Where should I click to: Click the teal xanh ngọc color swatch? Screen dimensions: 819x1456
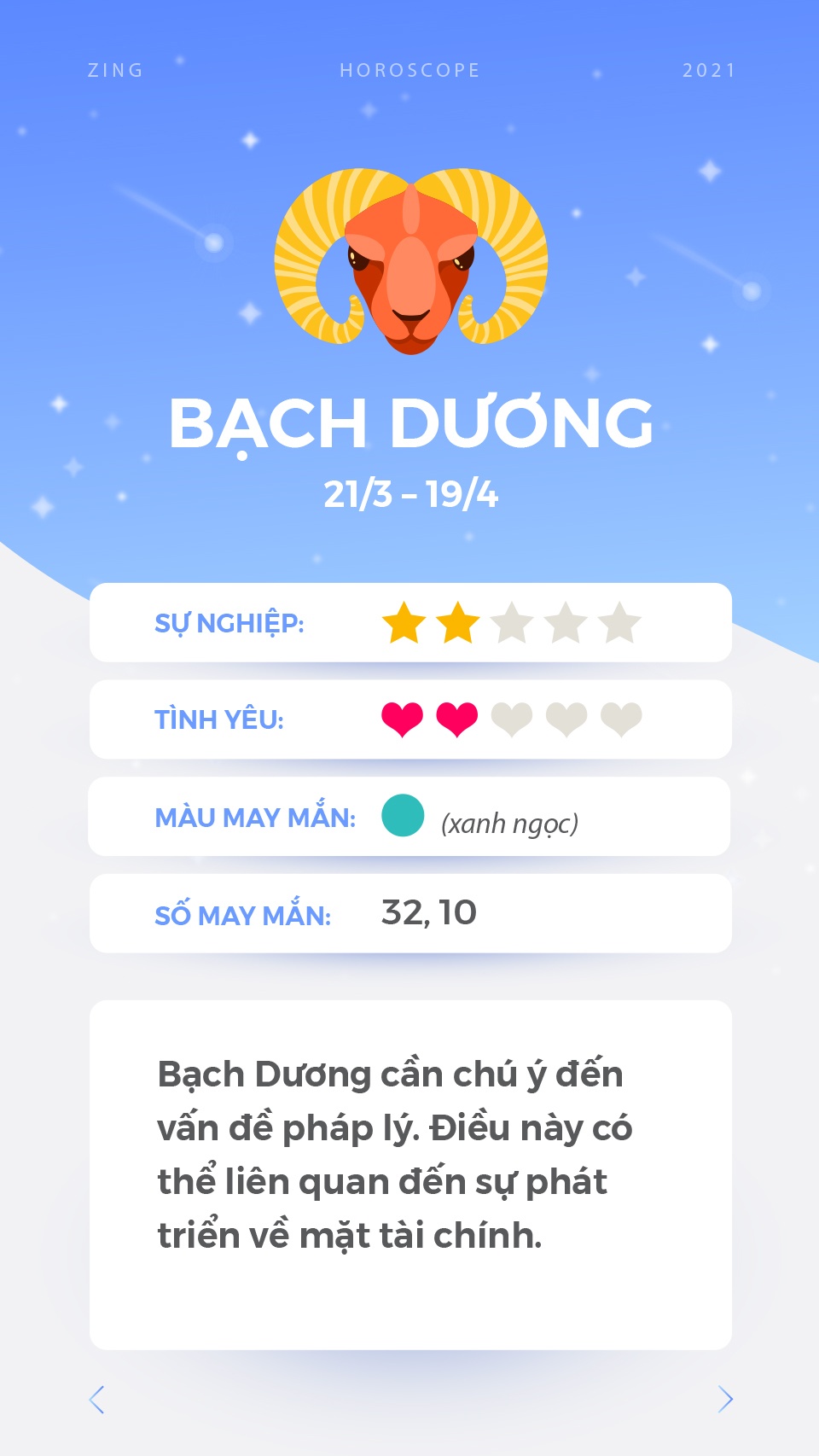pyautogui.click(x=401, y=817)
